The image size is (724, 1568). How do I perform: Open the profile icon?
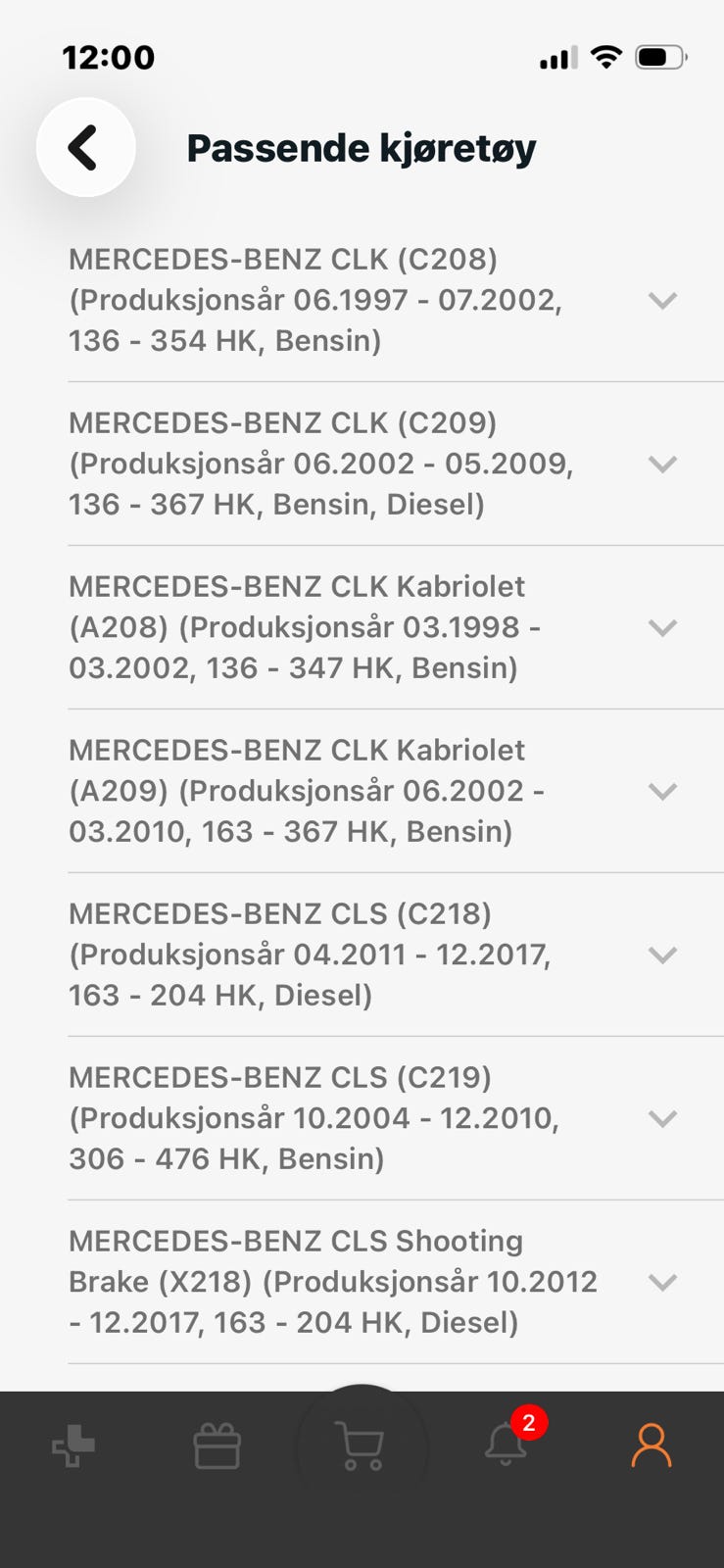(x=651, y=1445)
